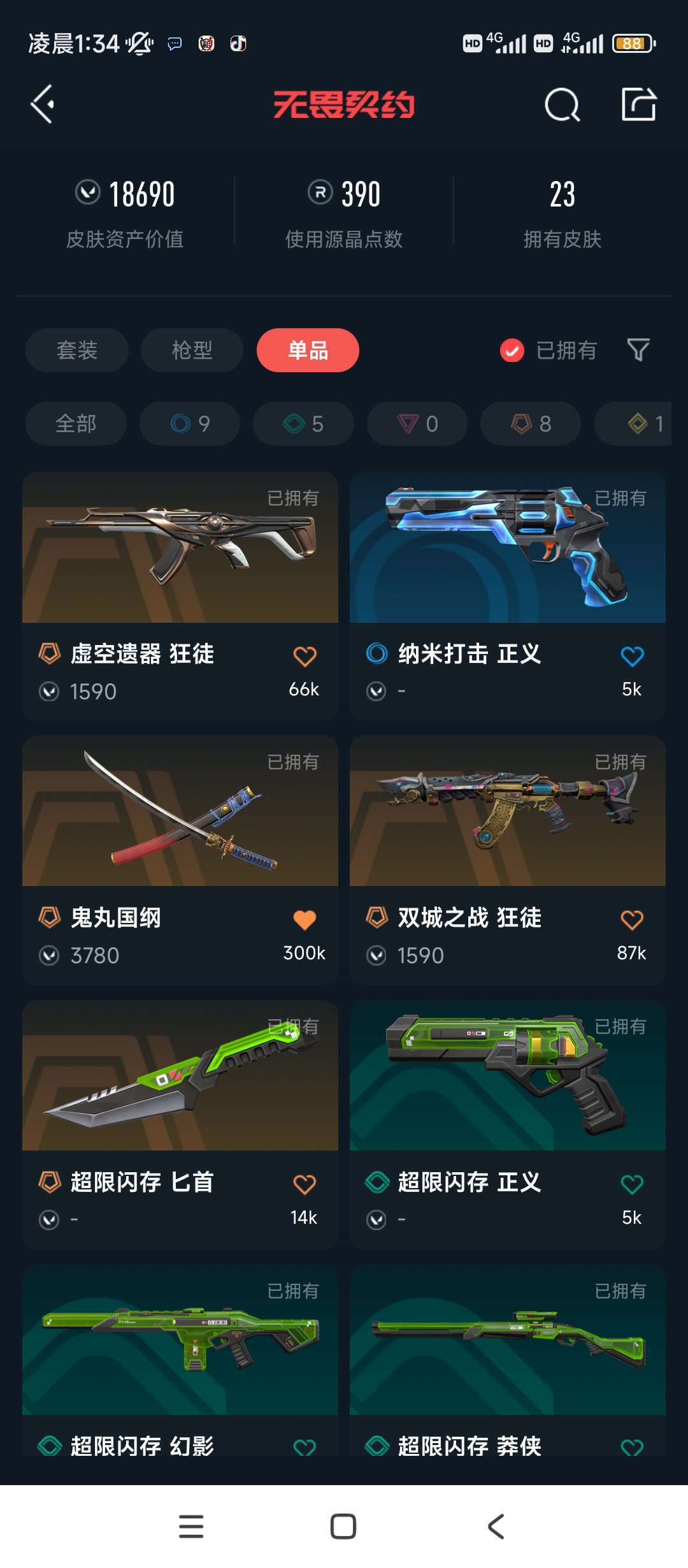Open the 虚空遗器 狂徒 skin card
Viewport: 688px width, 1568px height.
tap(180, 596)
